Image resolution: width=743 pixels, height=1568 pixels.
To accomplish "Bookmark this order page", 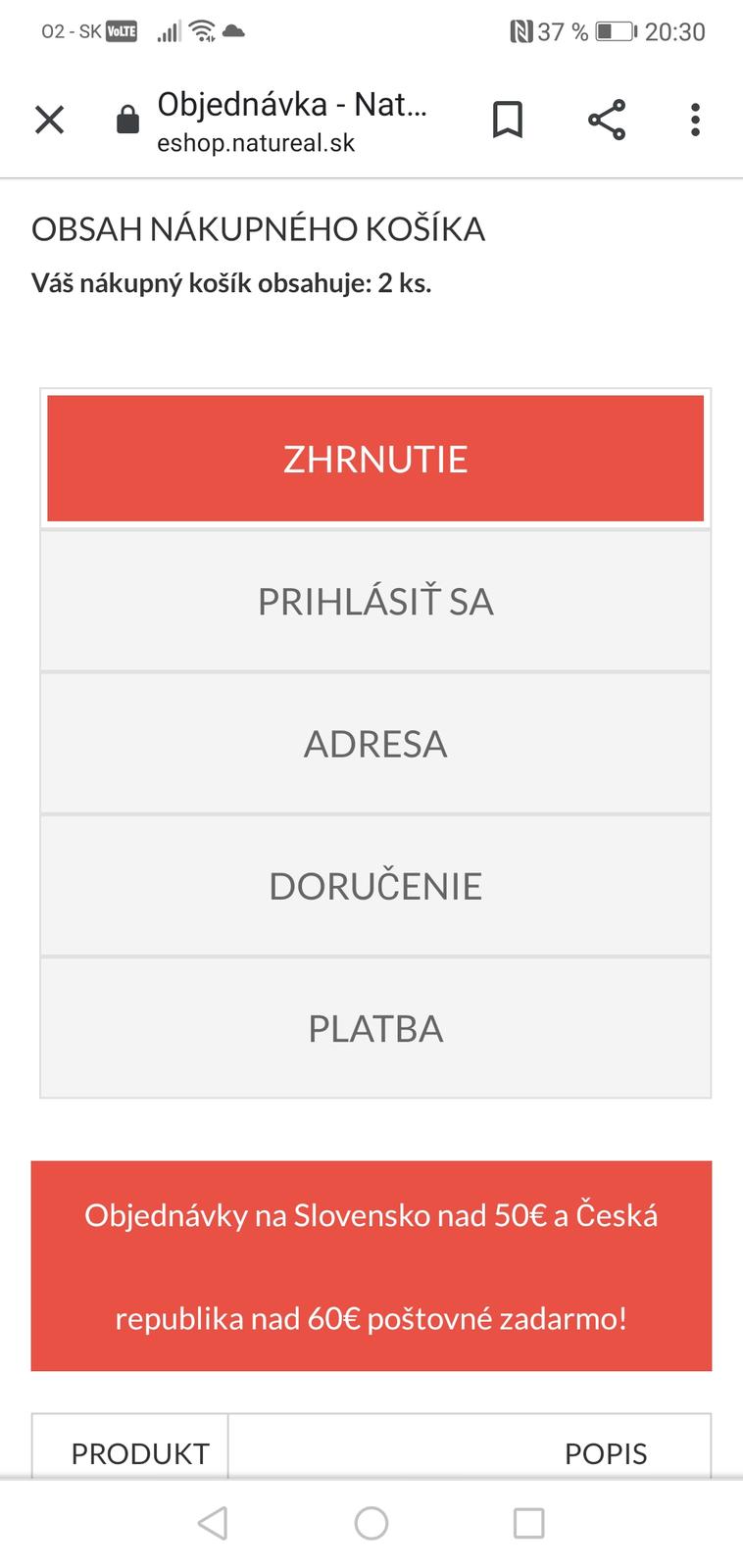I will (507, 121).
